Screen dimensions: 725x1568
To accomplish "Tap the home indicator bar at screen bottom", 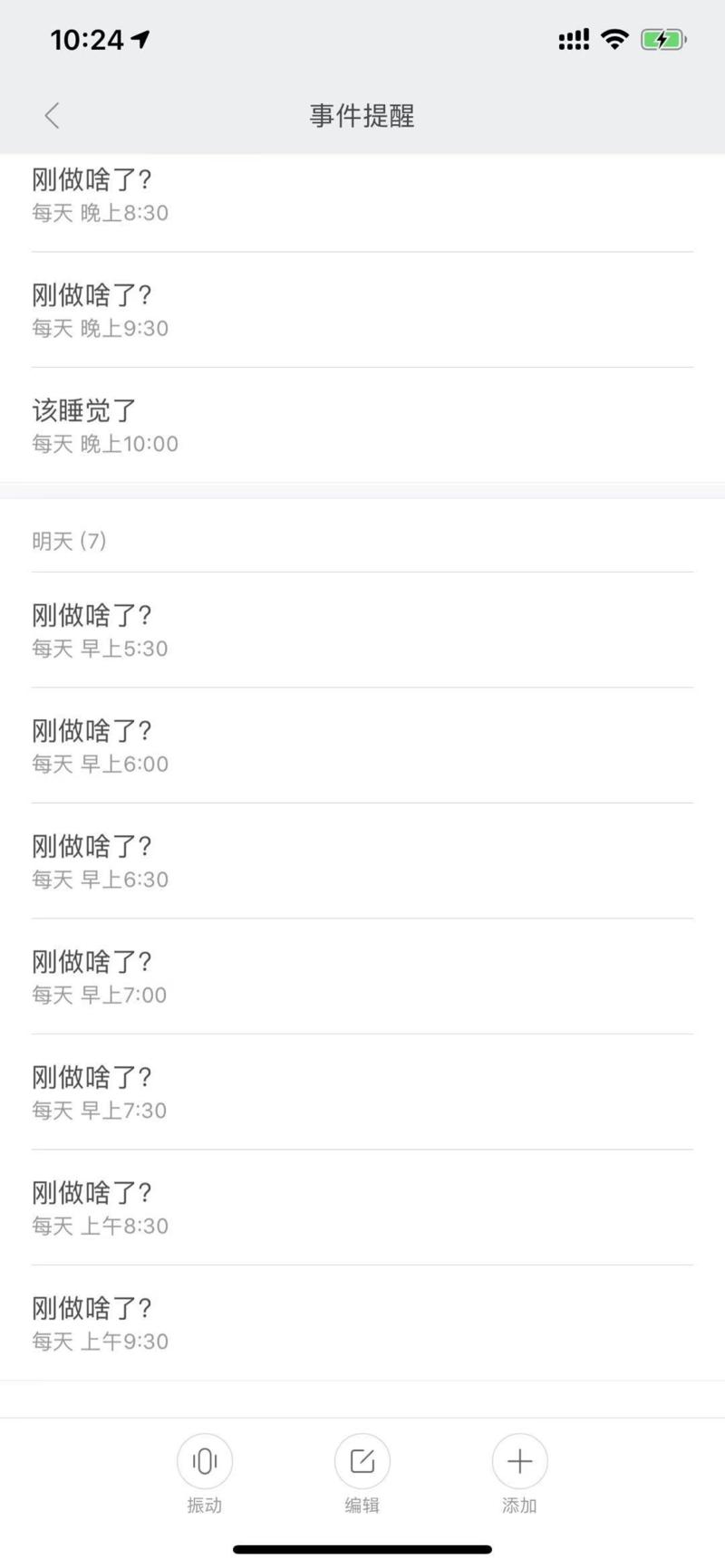I will point(362,1544).
